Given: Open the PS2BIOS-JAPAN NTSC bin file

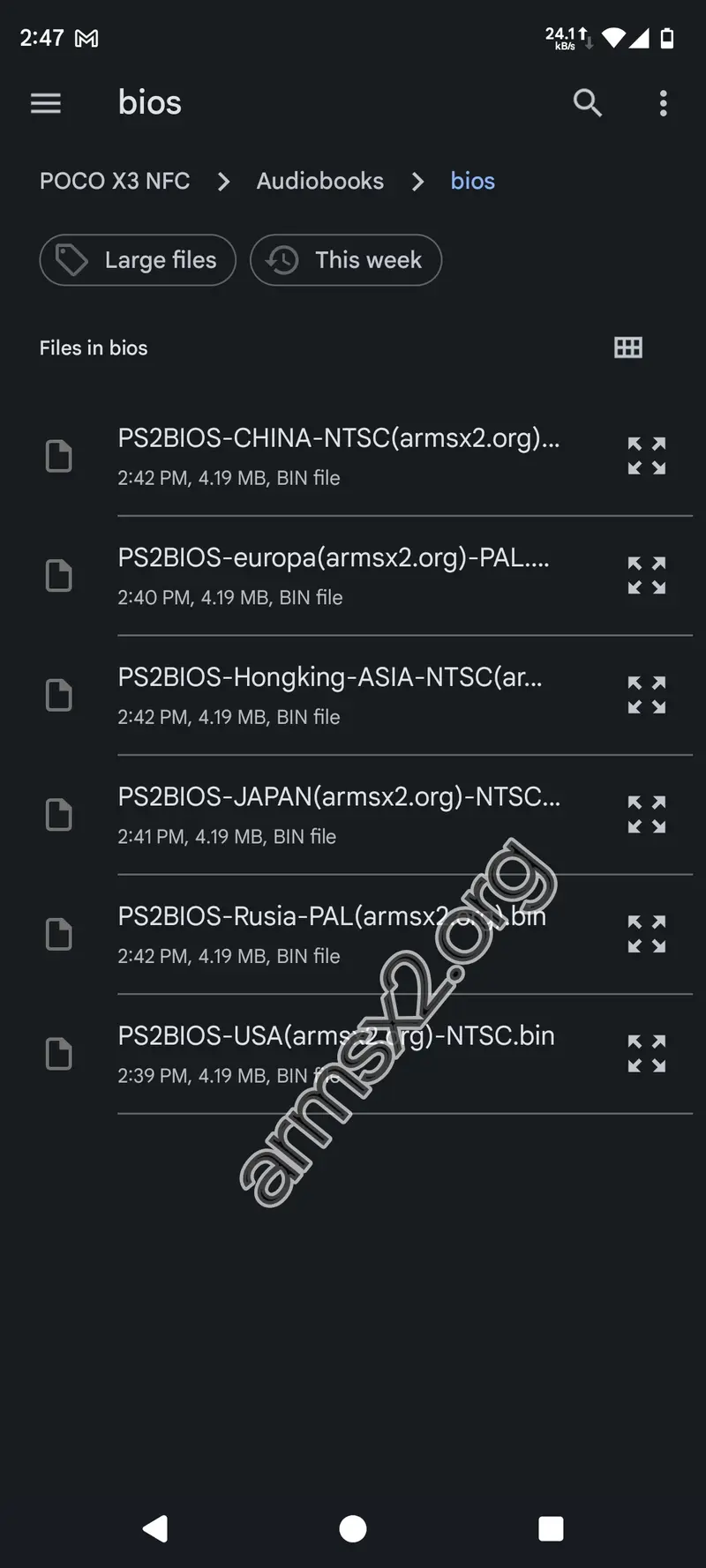Looking at the screenshot, I should [x=340, y=797].
